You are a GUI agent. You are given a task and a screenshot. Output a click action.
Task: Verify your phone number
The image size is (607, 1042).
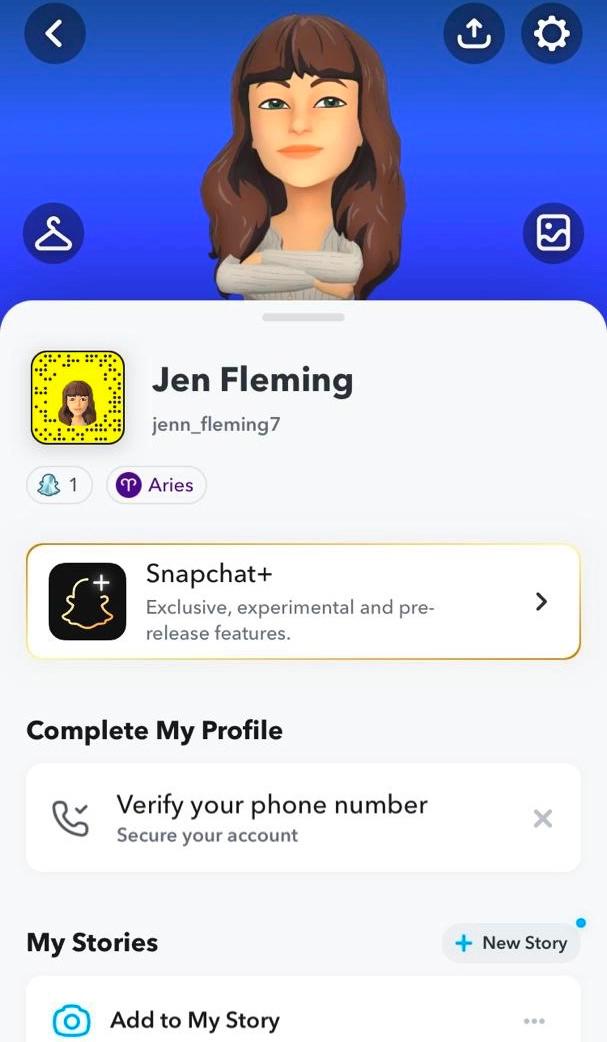pos(272,817)
